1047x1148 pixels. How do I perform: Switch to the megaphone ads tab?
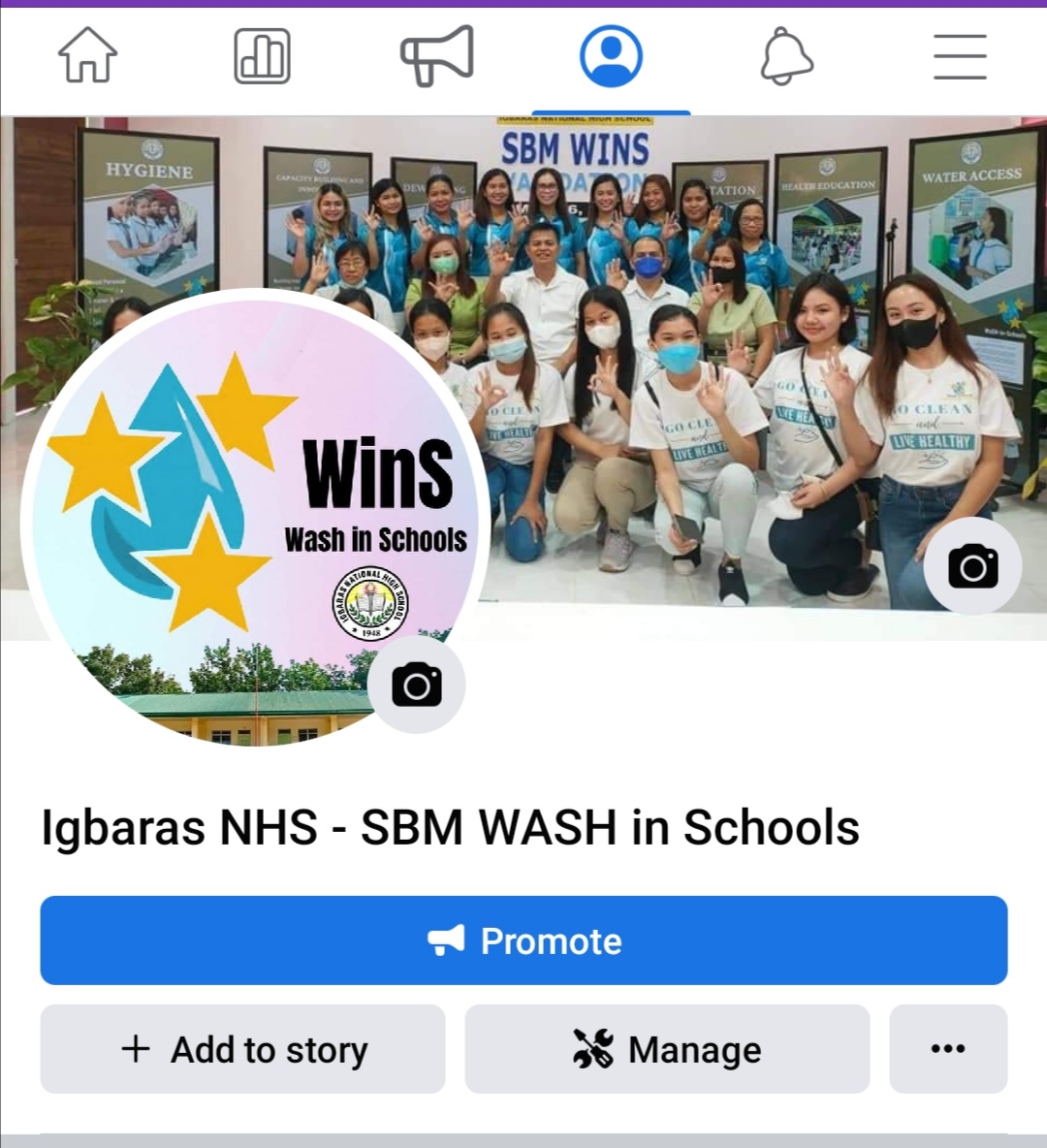point(437,55)
